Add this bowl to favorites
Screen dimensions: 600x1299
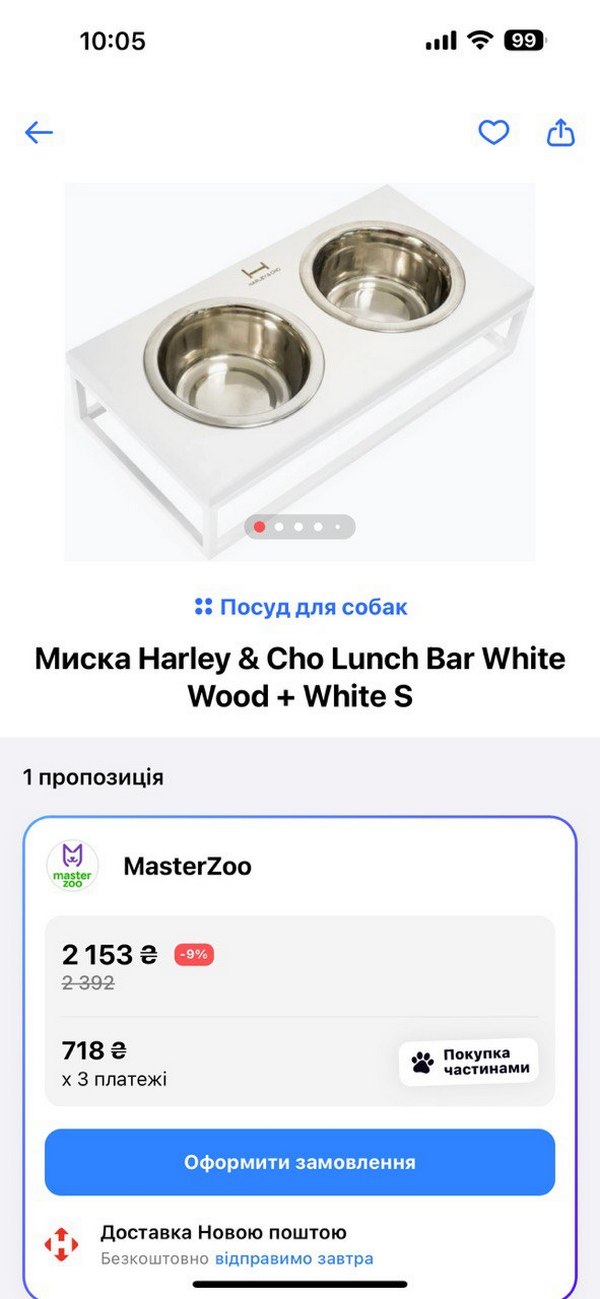[x=493, y=132]
